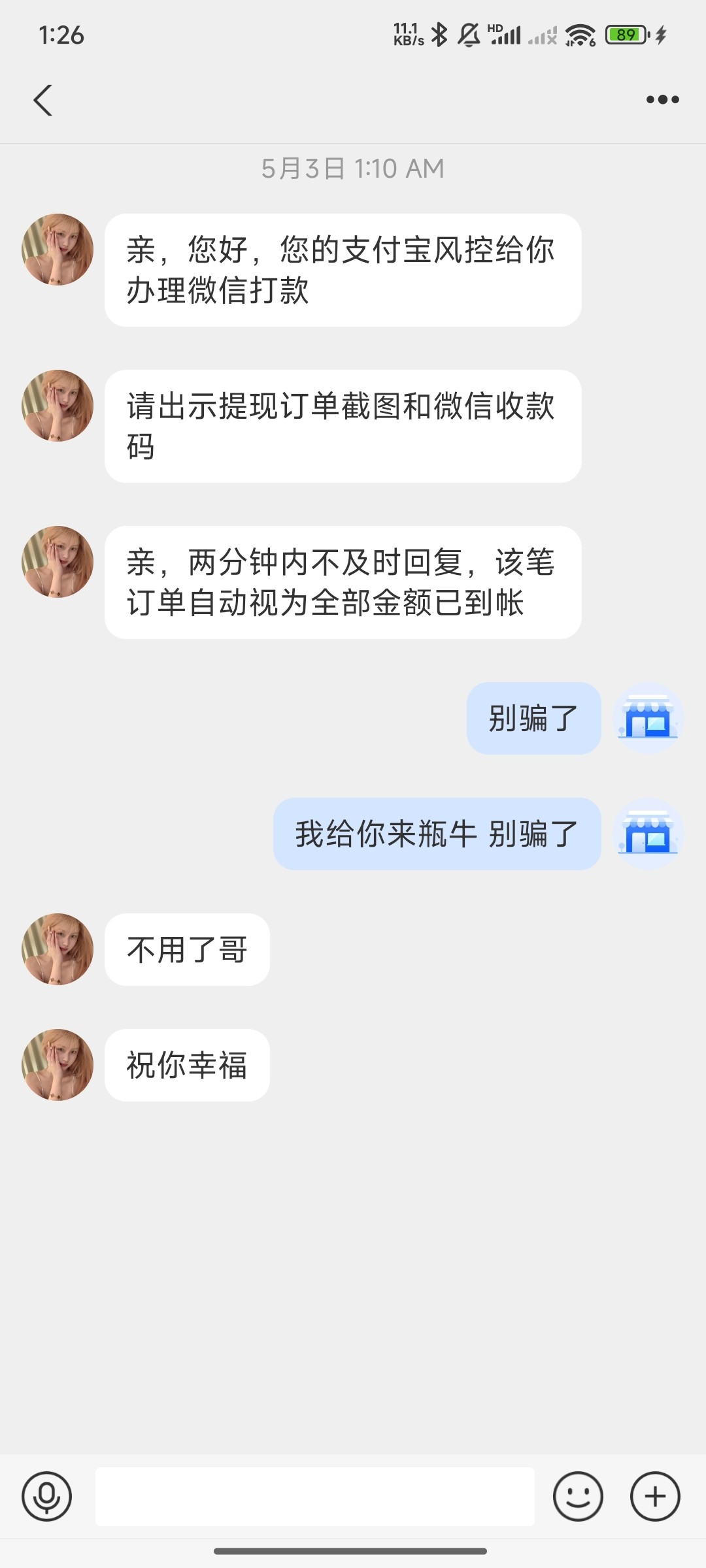Screen dimensions: 706x1568
Task: Open the plus attachment menu
Action: 655,1496
